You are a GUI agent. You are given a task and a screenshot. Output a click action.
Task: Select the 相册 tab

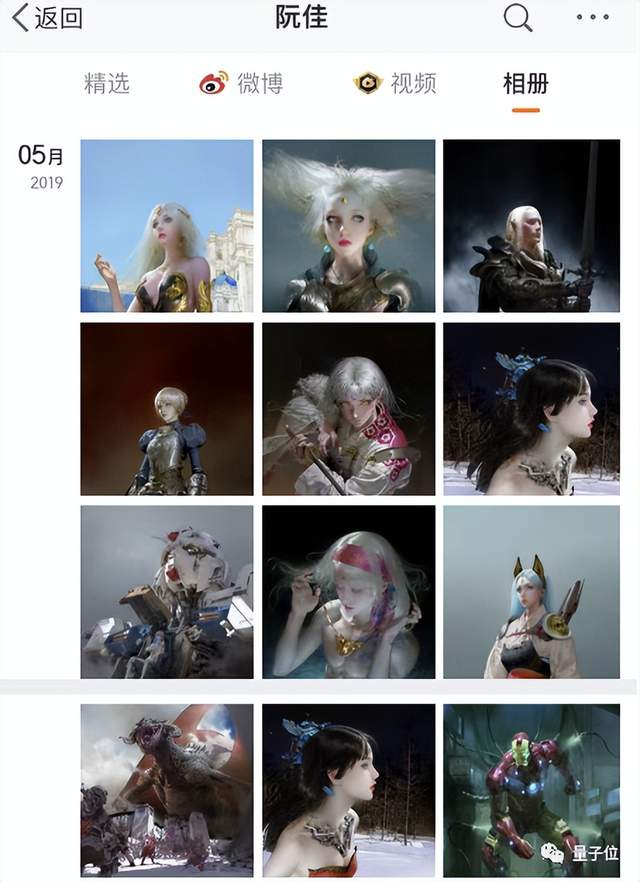526,83
